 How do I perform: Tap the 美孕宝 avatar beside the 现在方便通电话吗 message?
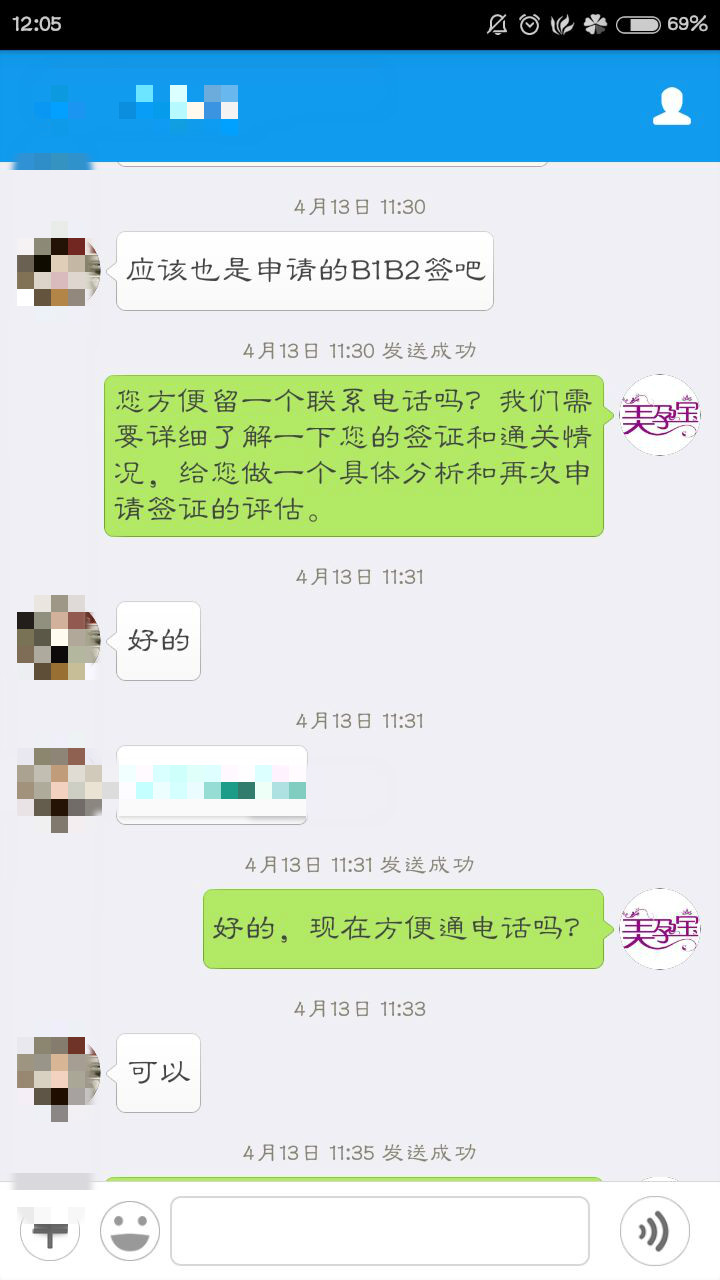(x=660, y=928)
